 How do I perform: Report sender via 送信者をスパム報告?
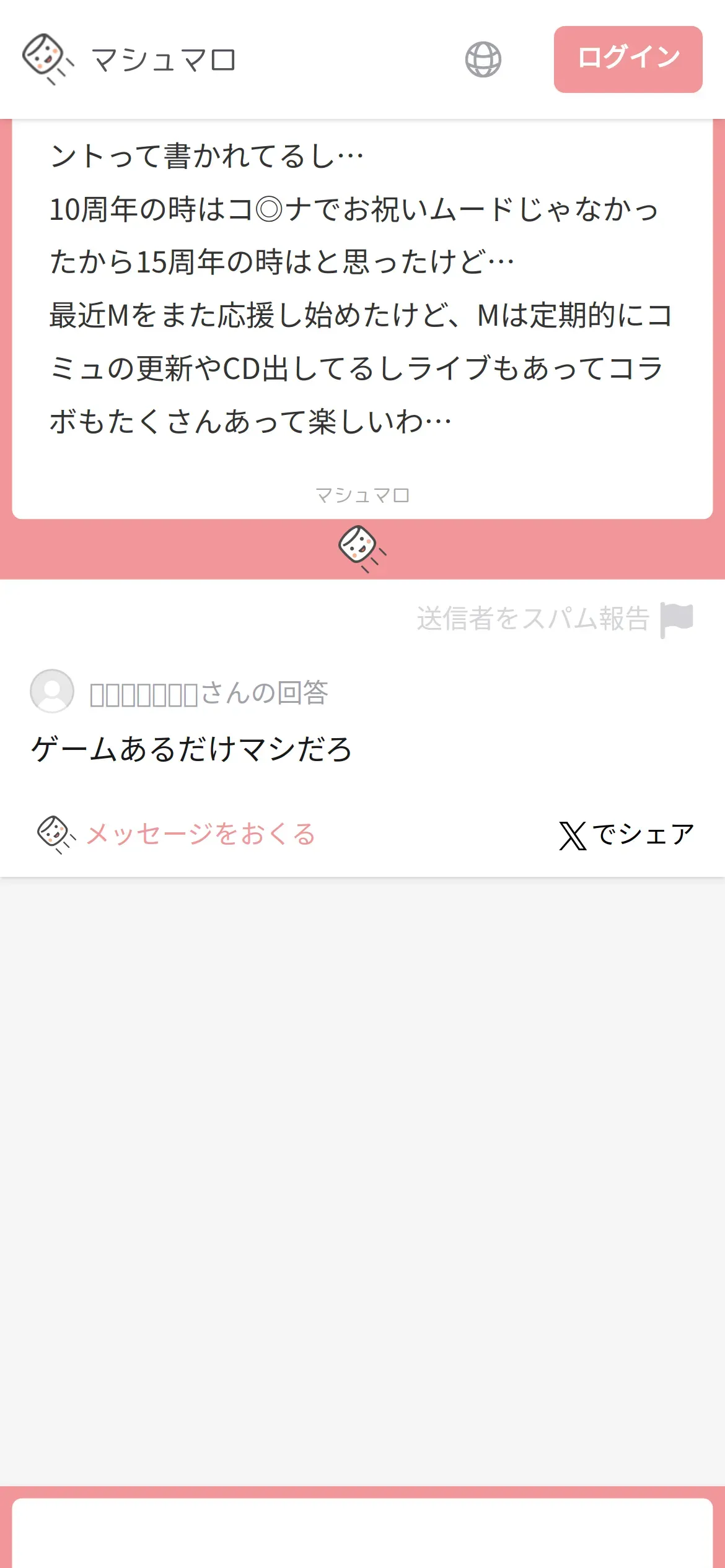pos(554,619)
